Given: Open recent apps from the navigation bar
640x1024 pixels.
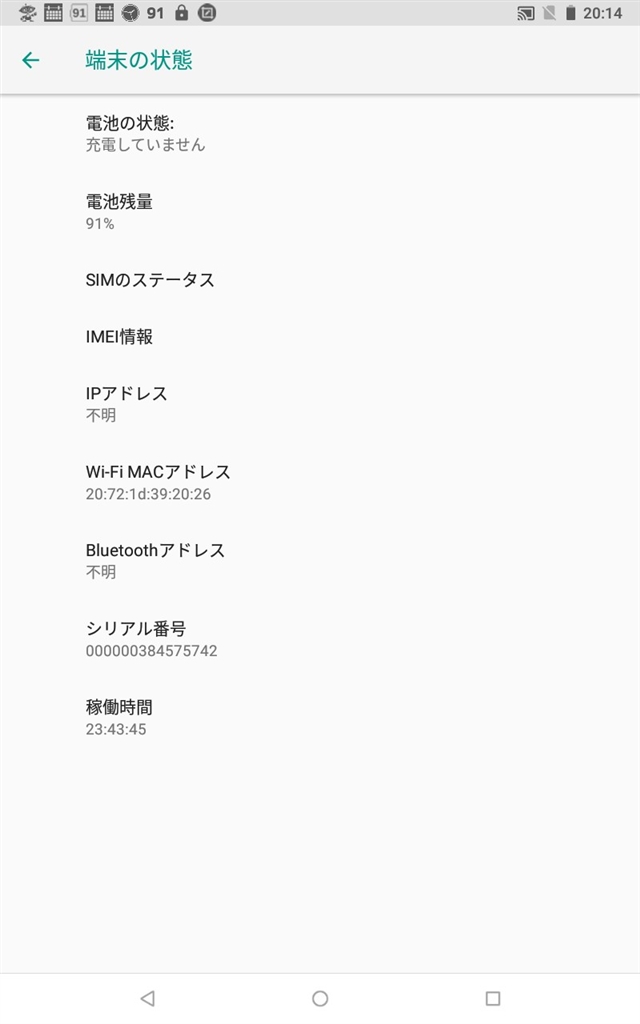Looking at the screenshot, I should [492, 998].
